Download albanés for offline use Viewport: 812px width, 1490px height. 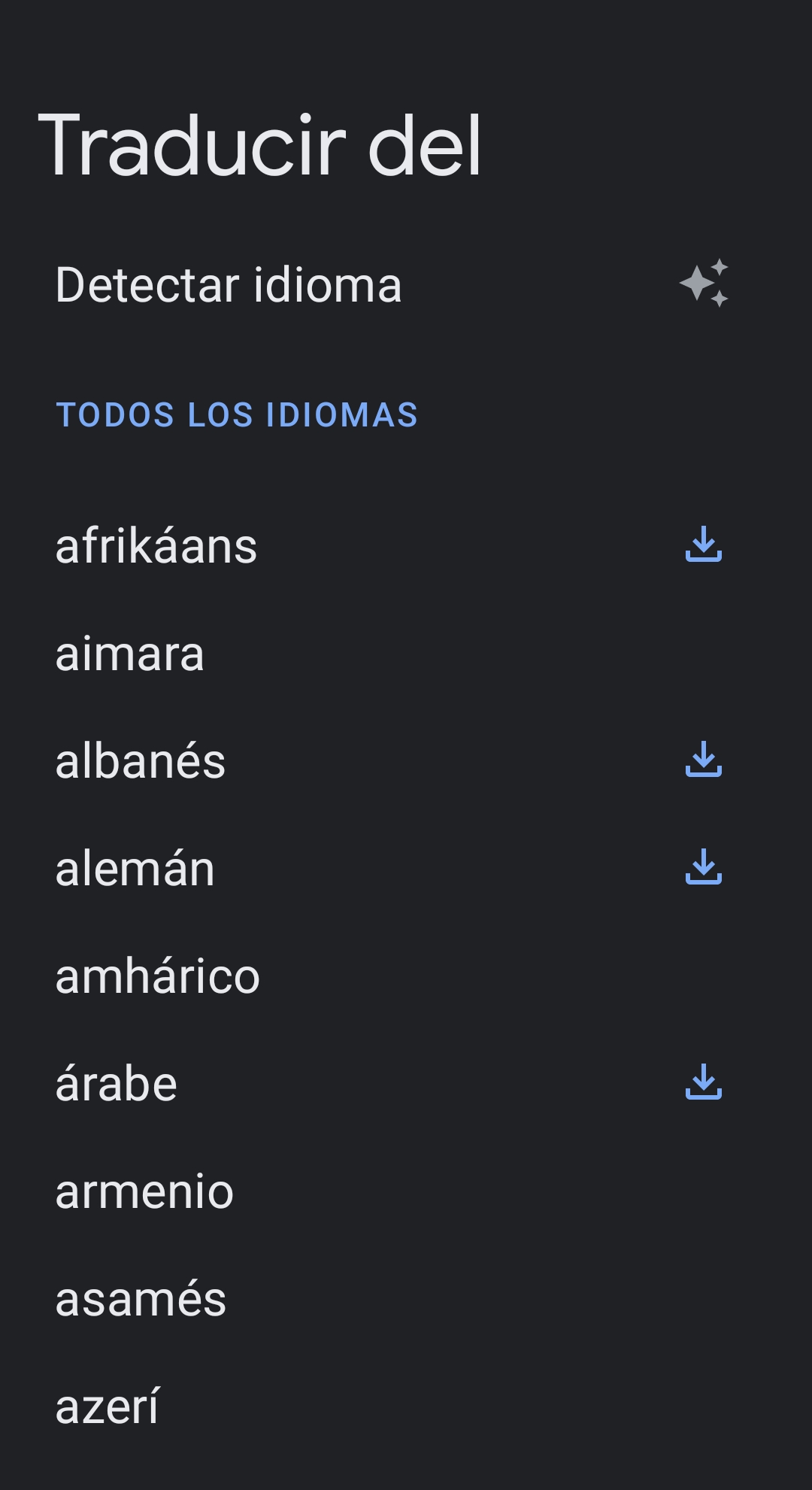(x=704, y=760)
